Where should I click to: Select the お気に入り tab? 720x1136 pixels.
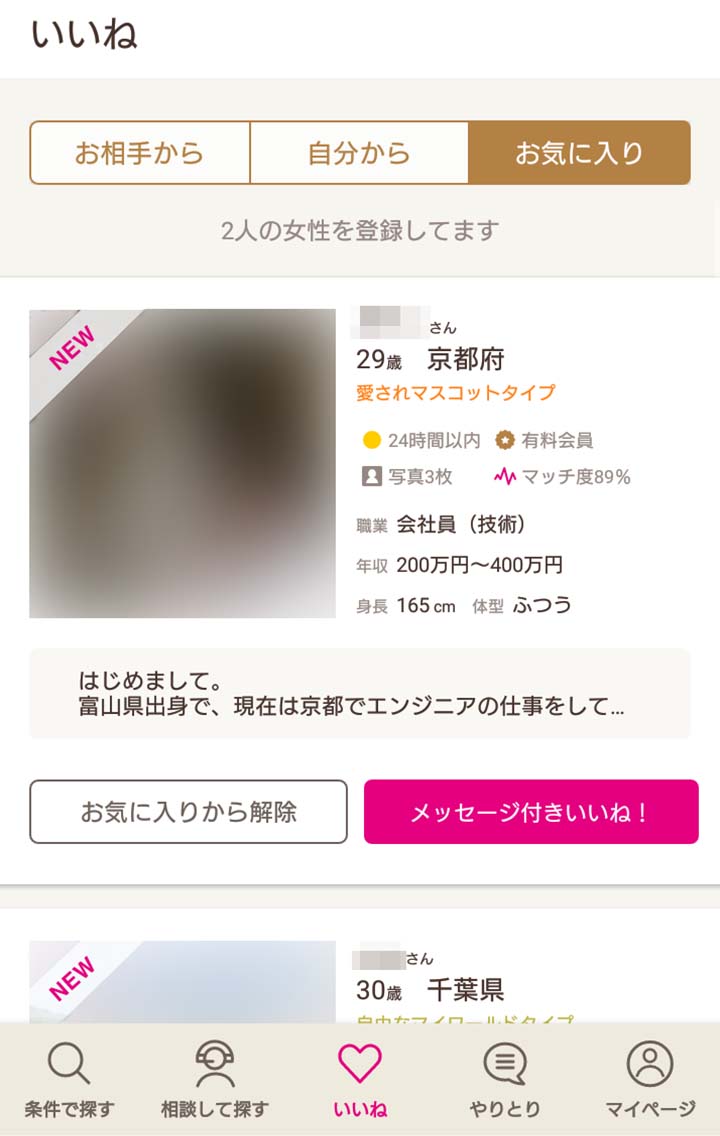click(x=579, y=153)
